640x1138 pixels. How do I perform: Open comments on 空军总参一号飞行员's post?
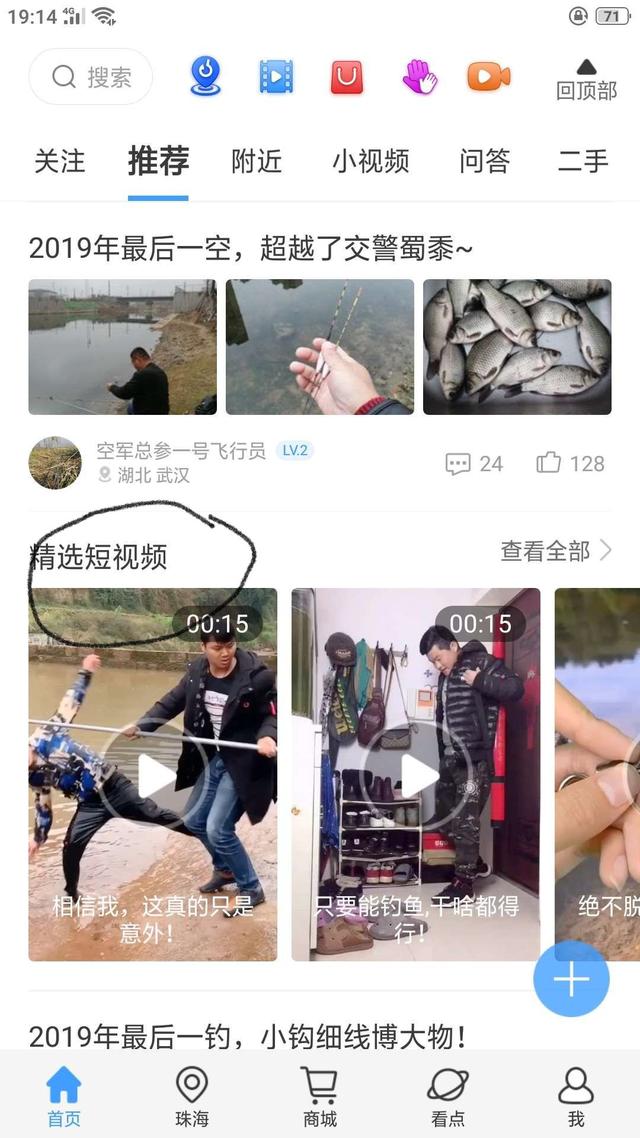coord(474,463)
